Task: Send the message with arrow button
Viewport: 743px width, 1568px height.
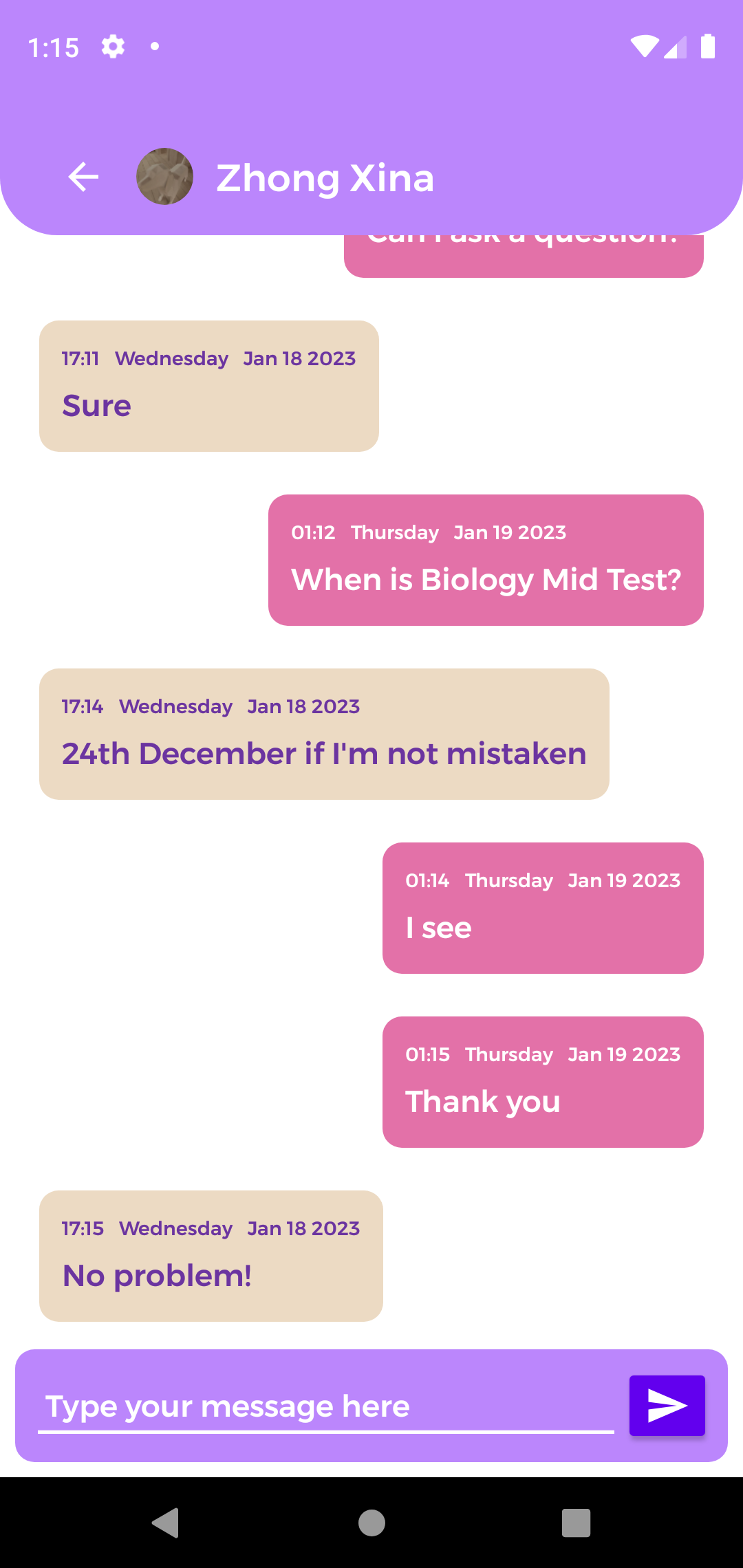Action: tap(667, 1406)
